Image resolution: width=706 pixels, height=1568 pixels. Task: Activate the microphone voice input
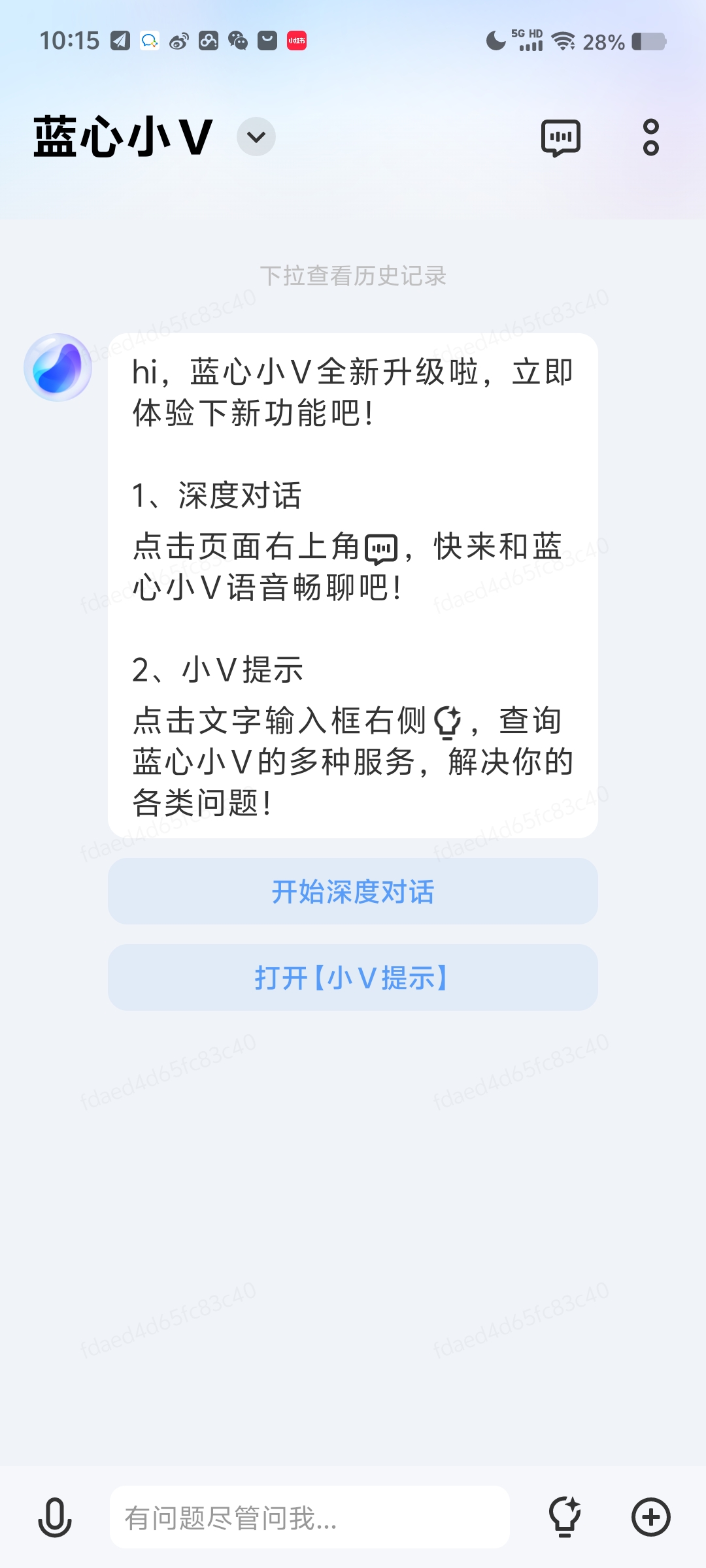point(55,1517)
